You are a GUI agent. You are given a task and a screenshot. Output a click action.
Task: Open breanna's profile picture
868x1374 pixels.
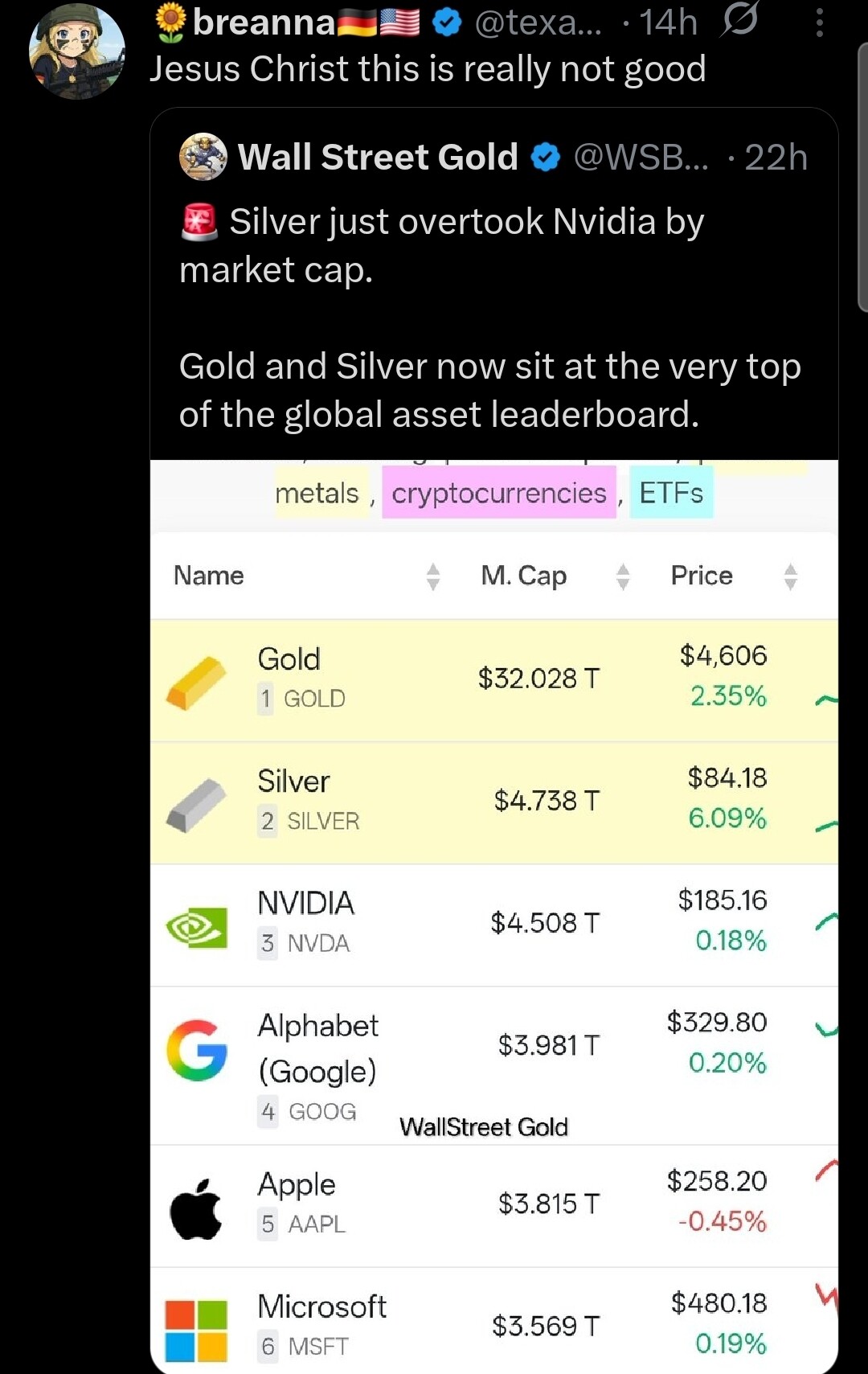point(77,52)
